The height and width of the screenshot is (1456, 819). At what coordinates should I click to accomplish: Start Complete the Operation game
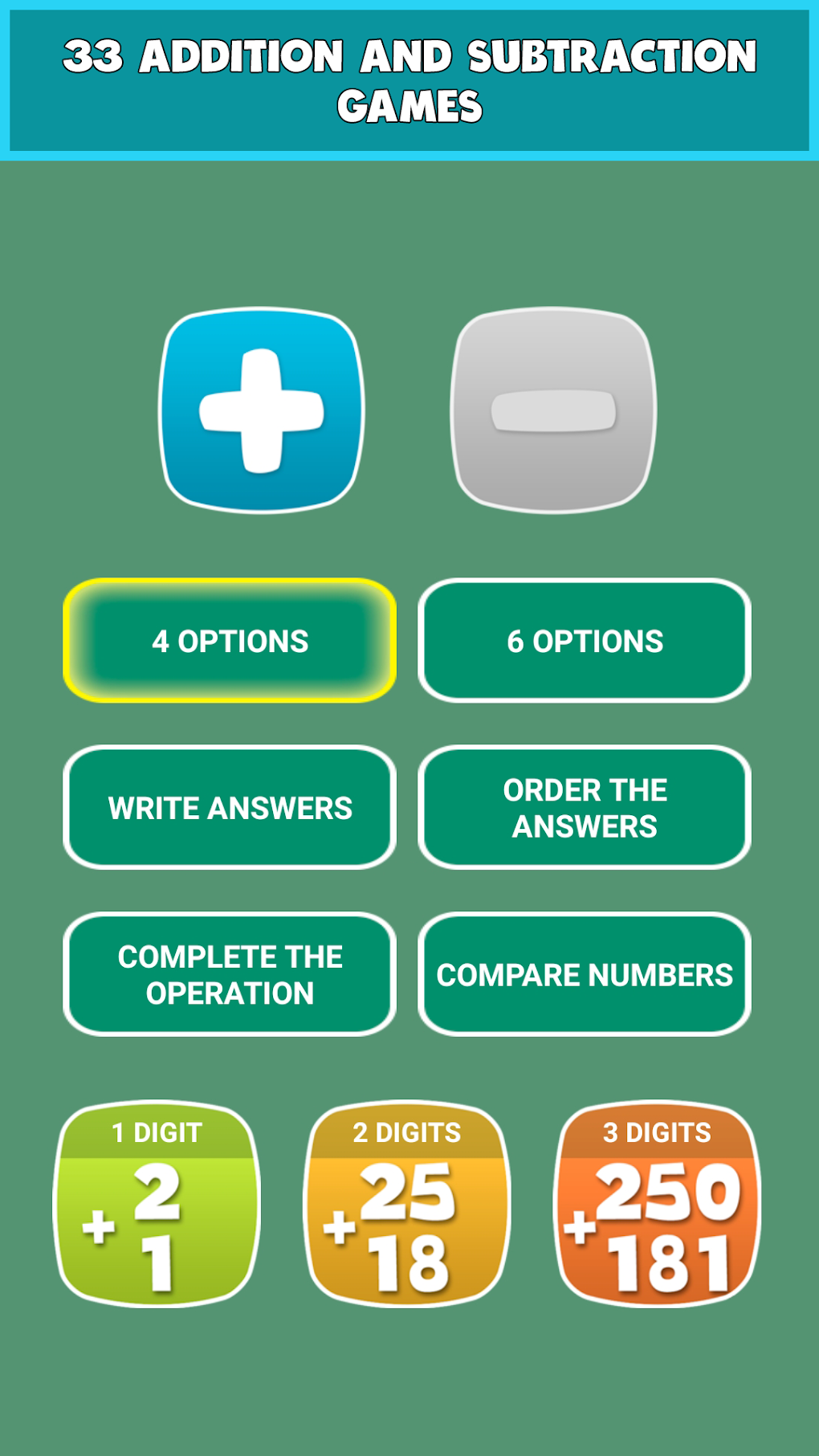[230, 974]
